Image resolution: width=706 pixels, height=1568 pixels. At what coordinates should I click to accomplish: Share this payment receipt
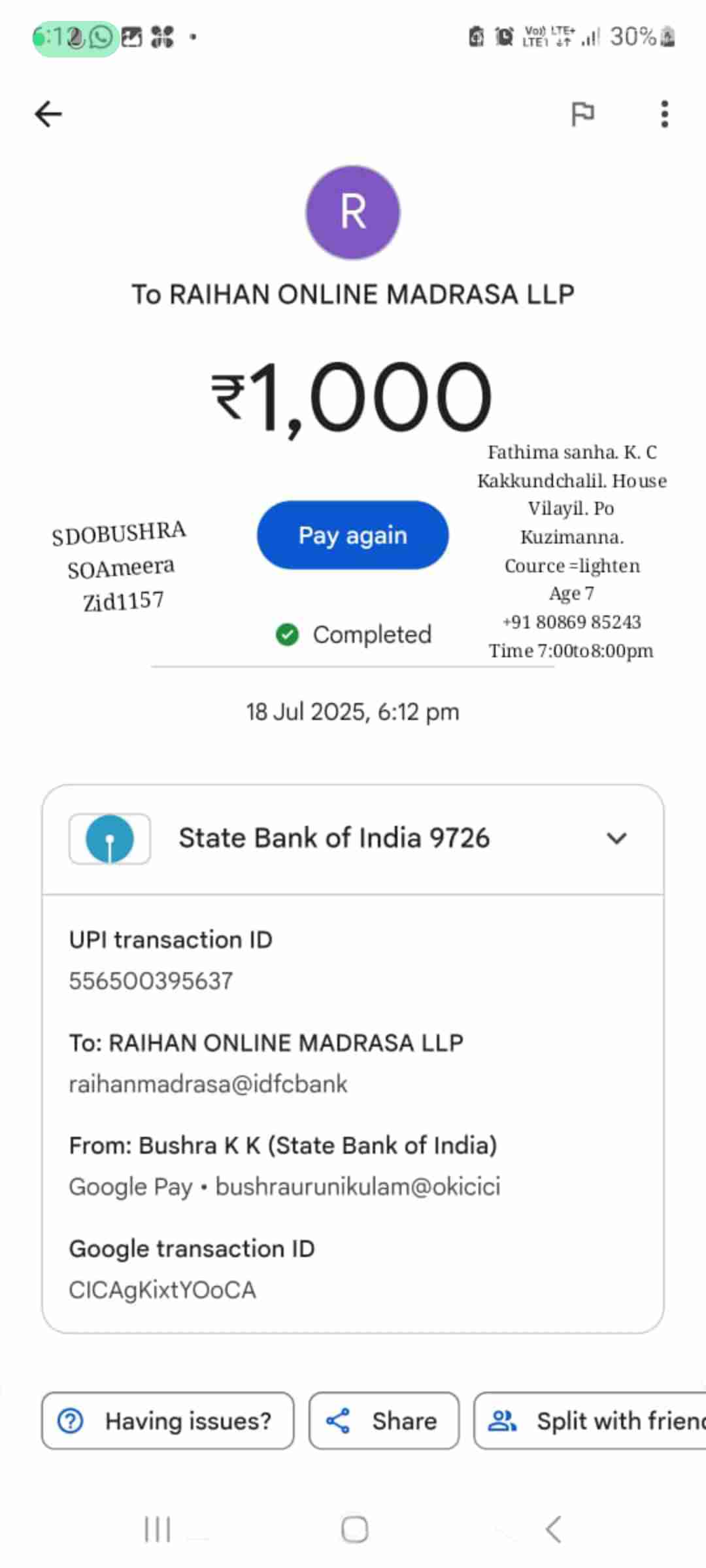[384, 1420]
